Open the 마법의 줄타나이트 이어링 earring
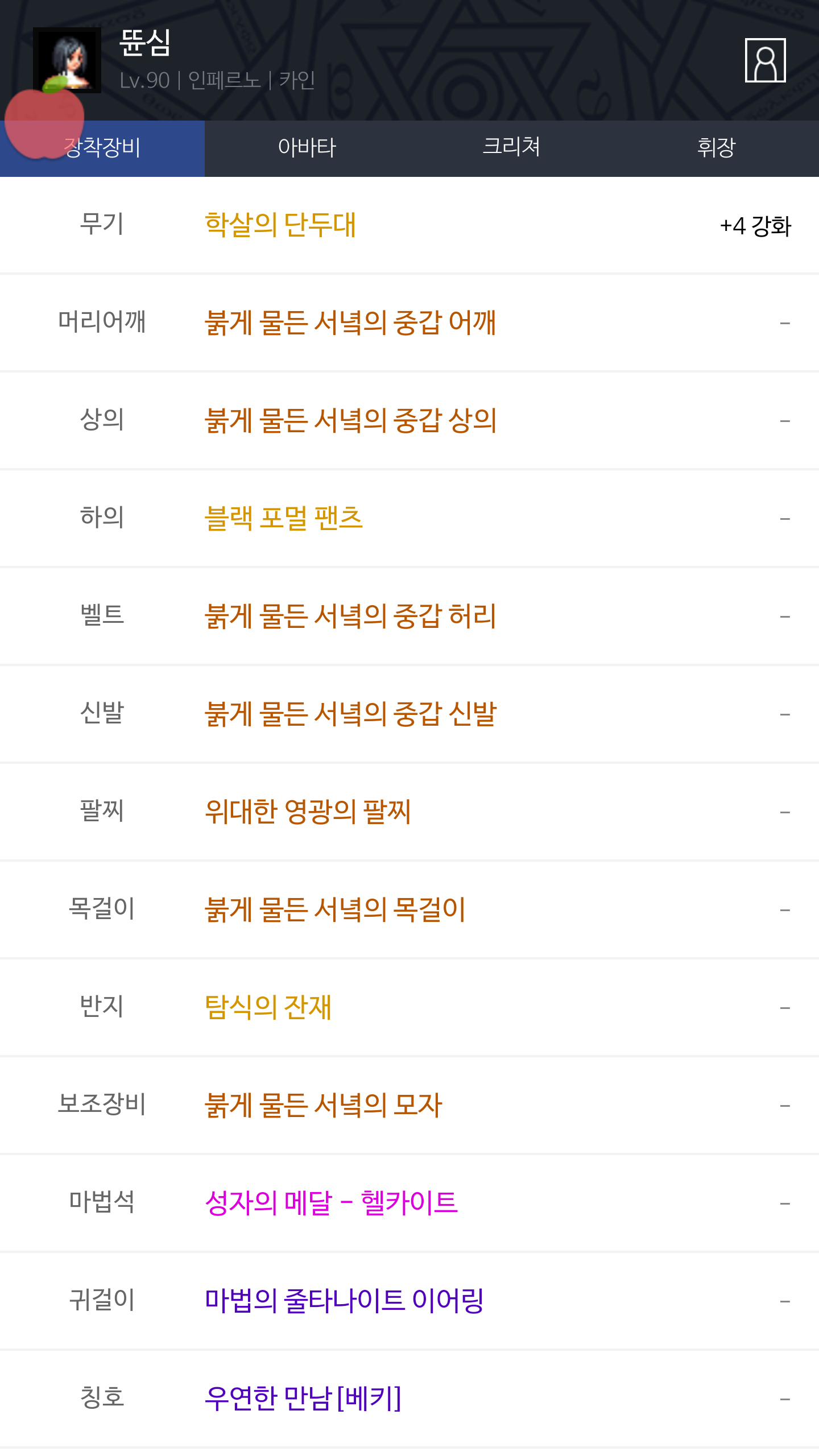This screenshot has height=1456, width=819. coord(344,1301)
